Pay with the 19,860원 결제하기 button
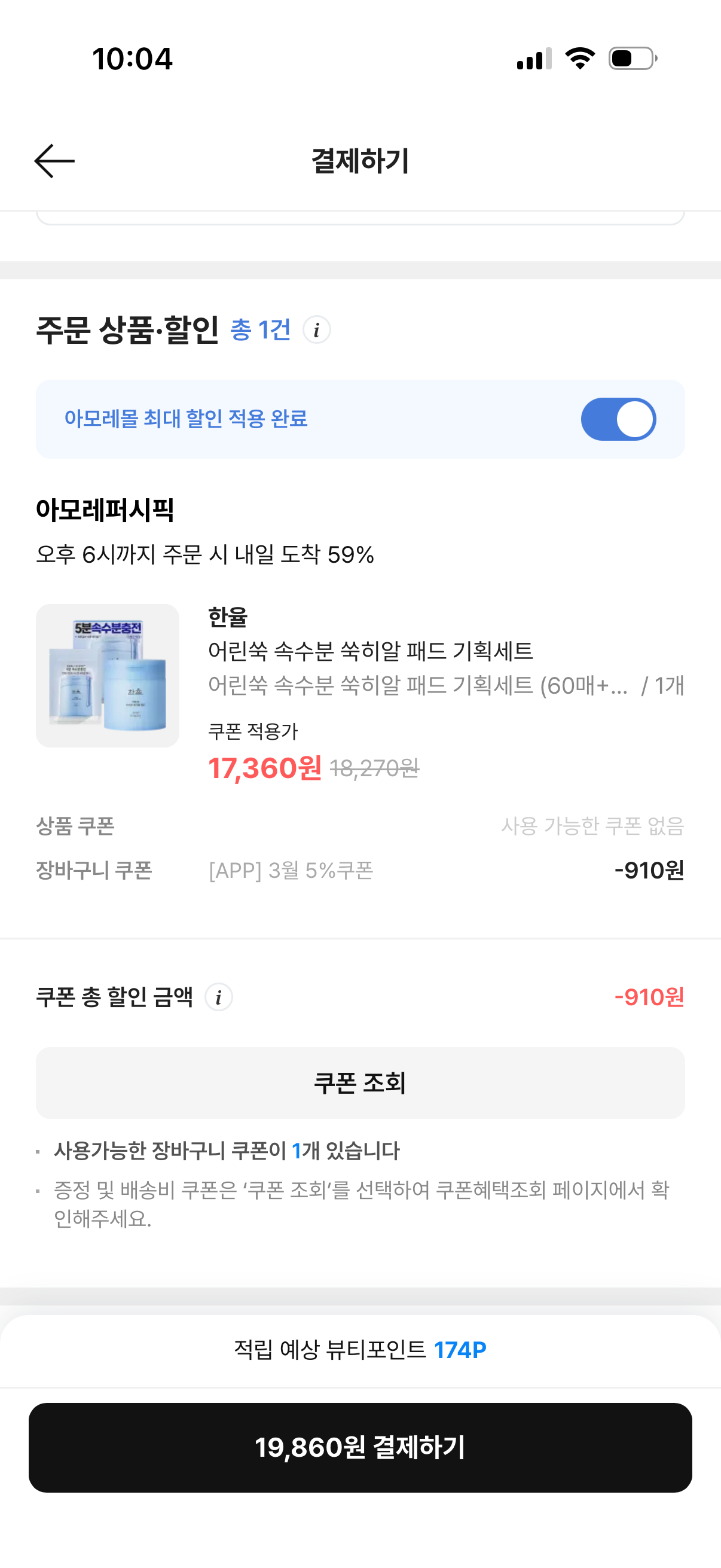The width and height of the screenshot is (721, 1568). pyautogui.click(x=360, y=1447)
